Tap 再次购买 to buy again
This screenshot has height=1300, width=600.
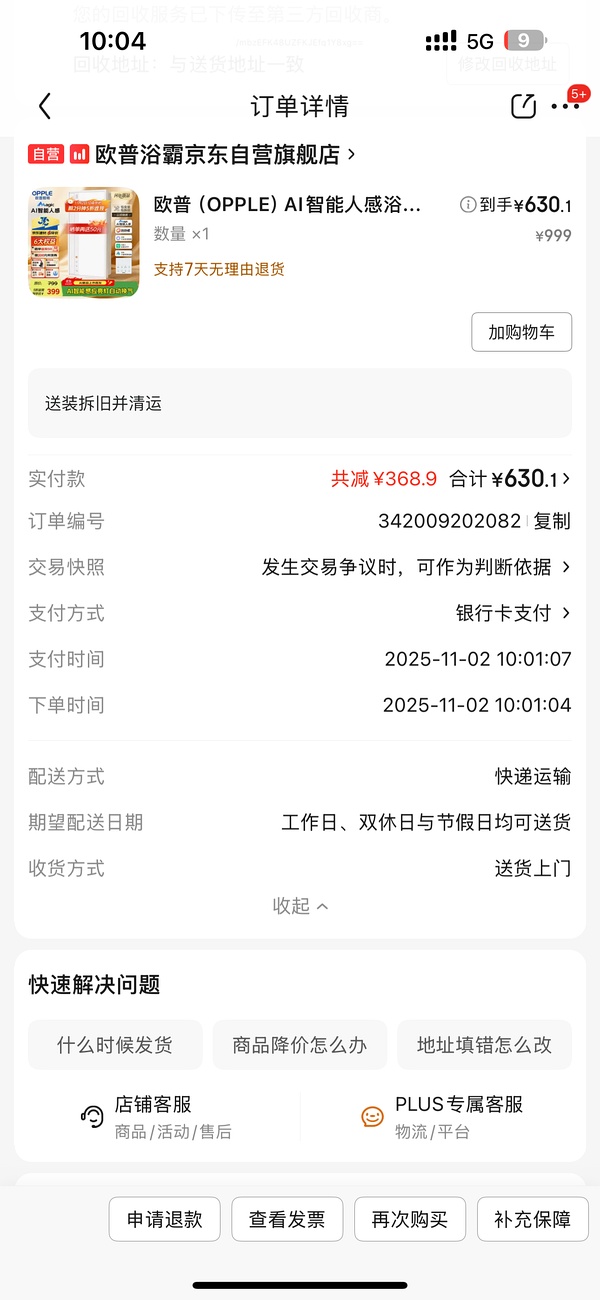tap(410, 1219)
